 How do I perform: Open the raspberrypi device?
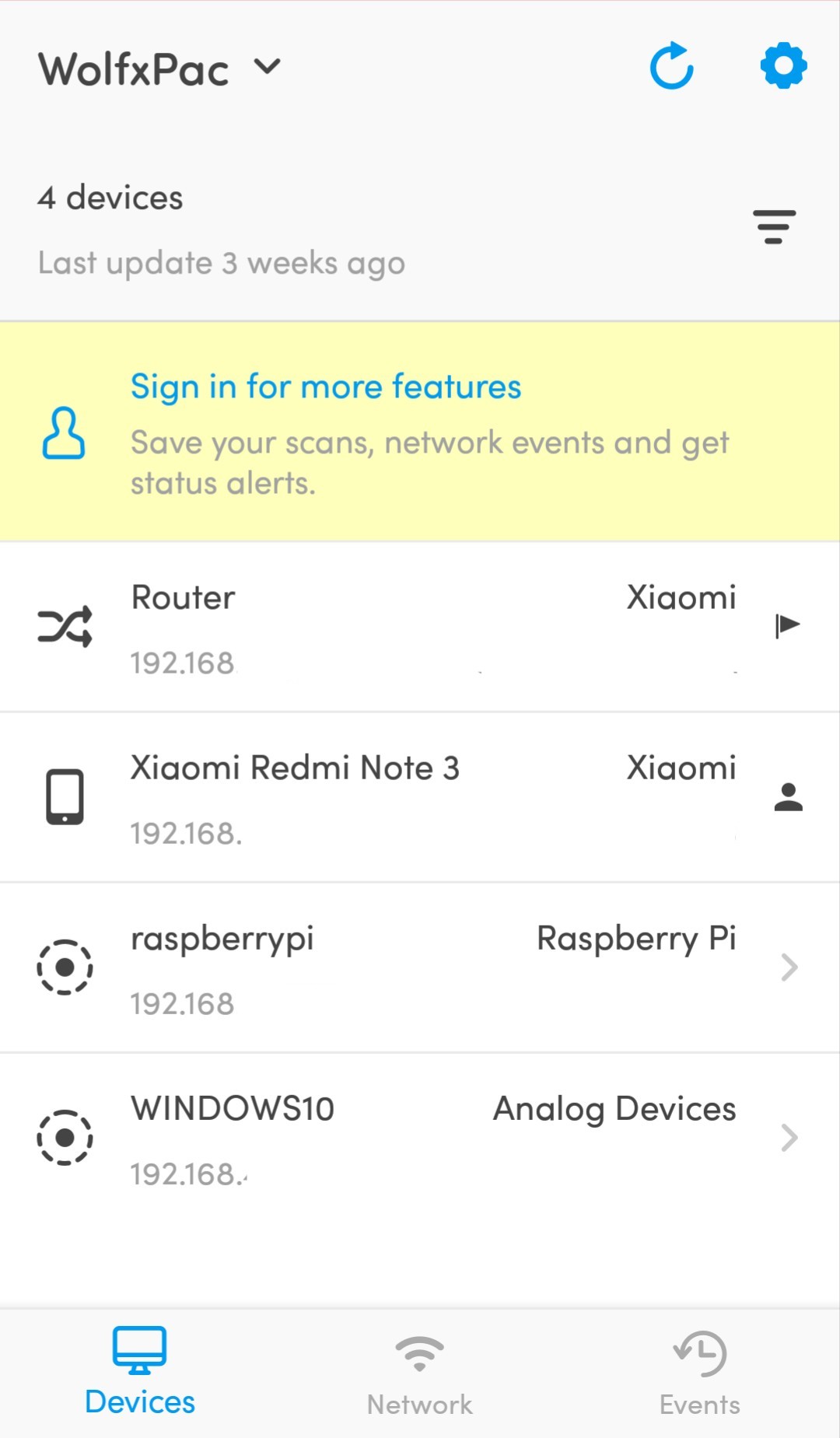tap(420, 968)
